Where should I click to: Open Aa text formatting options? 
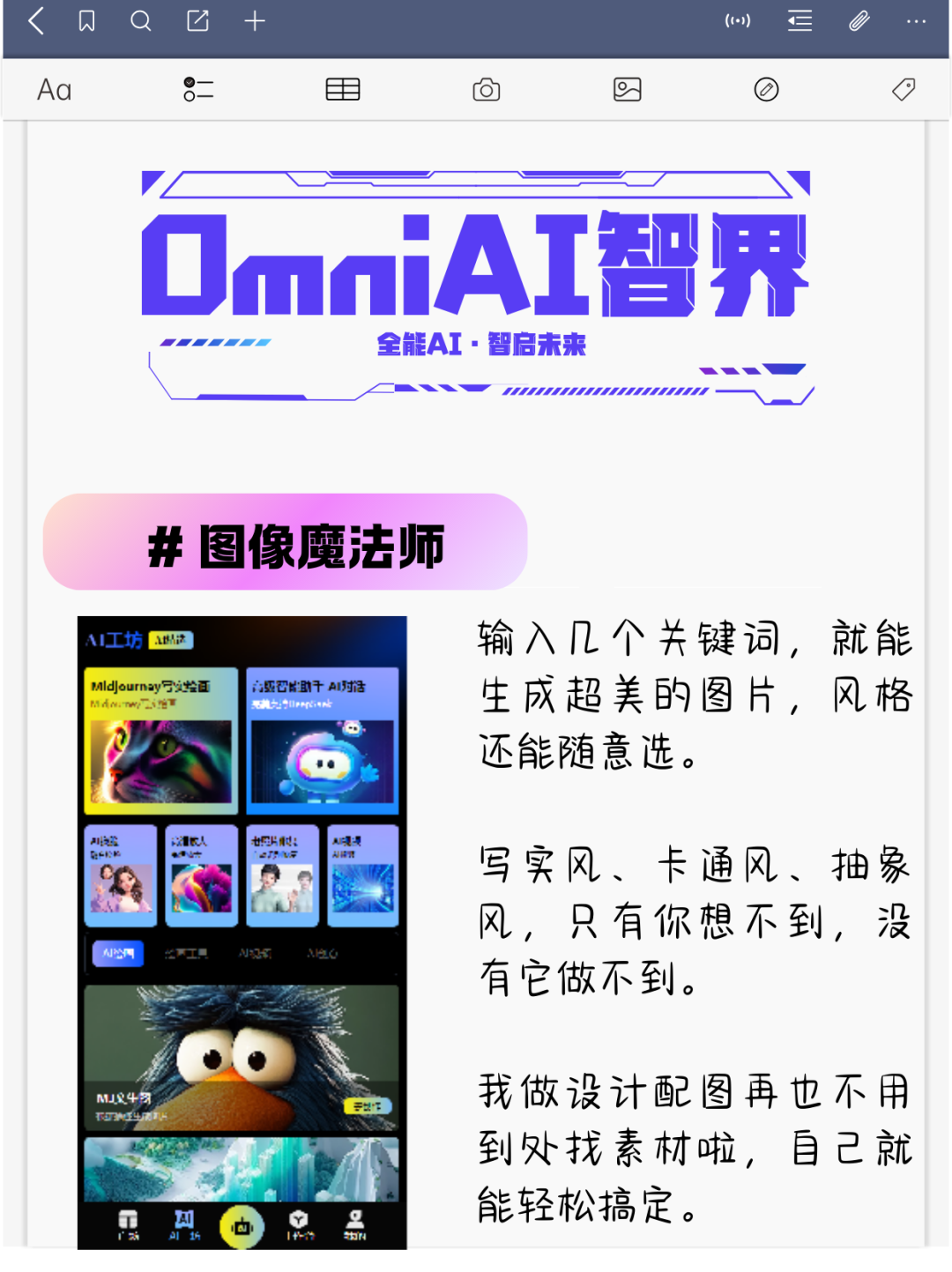point(54,90)
